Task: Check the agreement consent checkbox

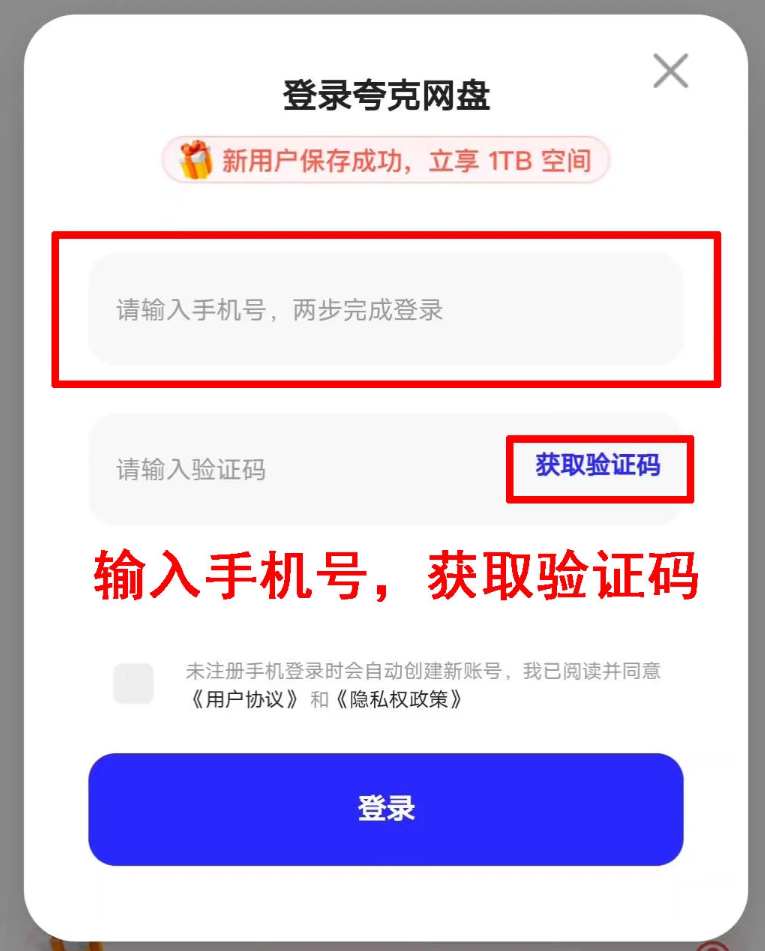Action: point(134,684)
